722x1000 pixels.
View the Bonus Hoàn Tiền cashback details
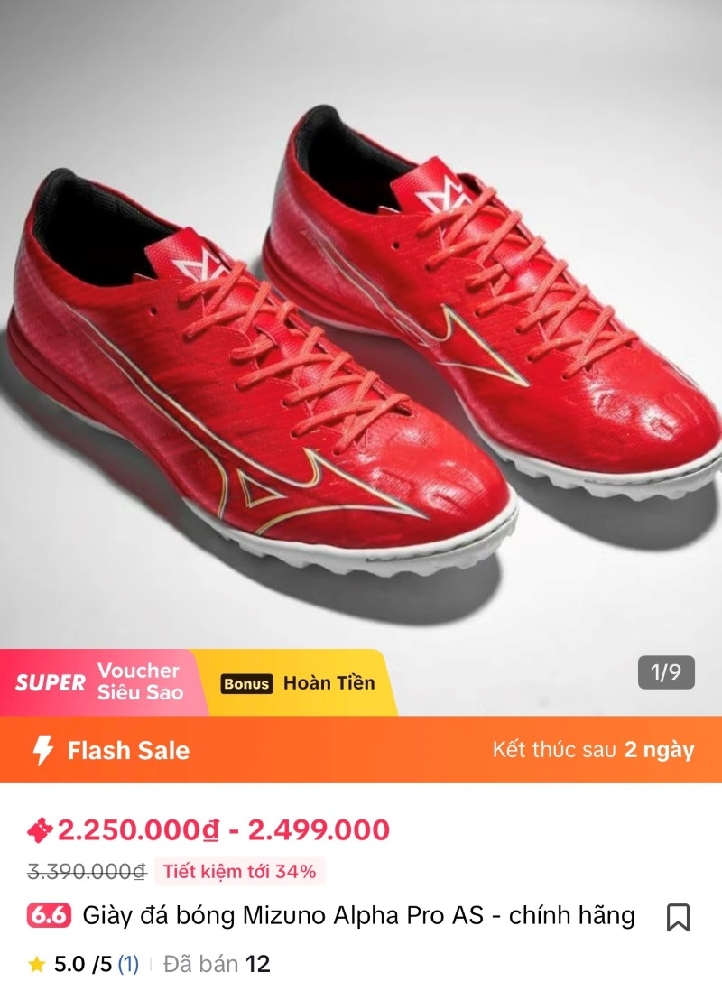point(298,684)
